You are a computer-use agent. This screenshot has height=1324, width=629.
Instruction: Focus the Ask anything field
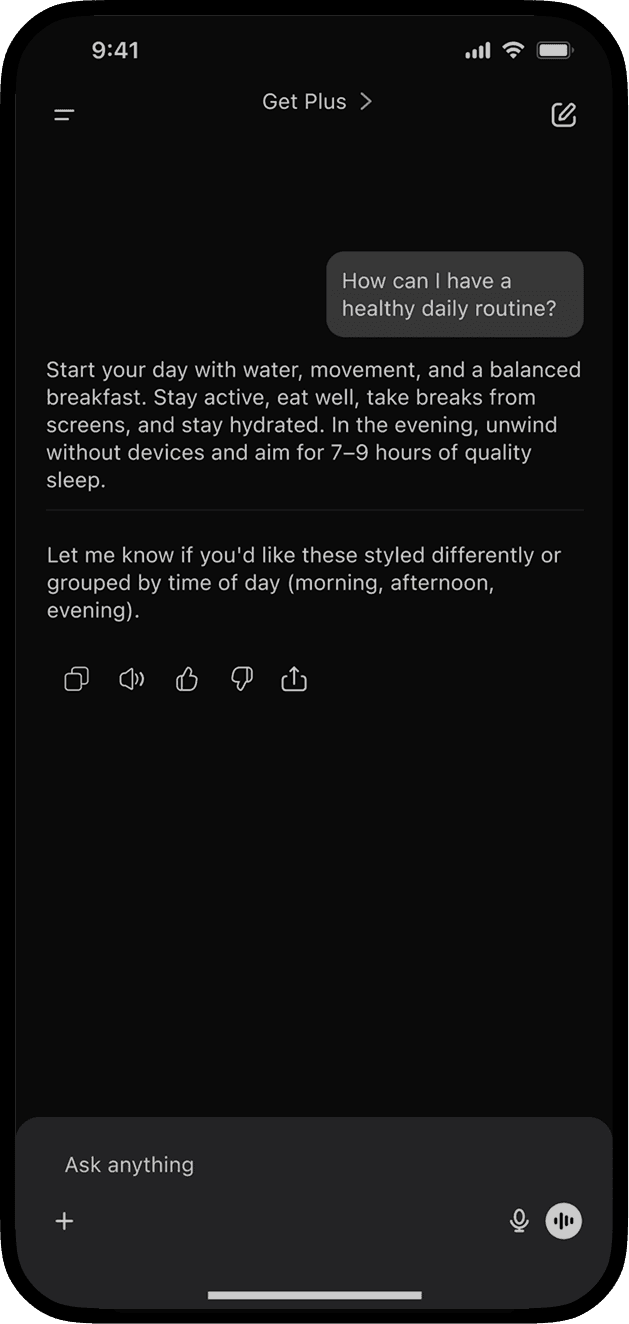[313, 1165]
